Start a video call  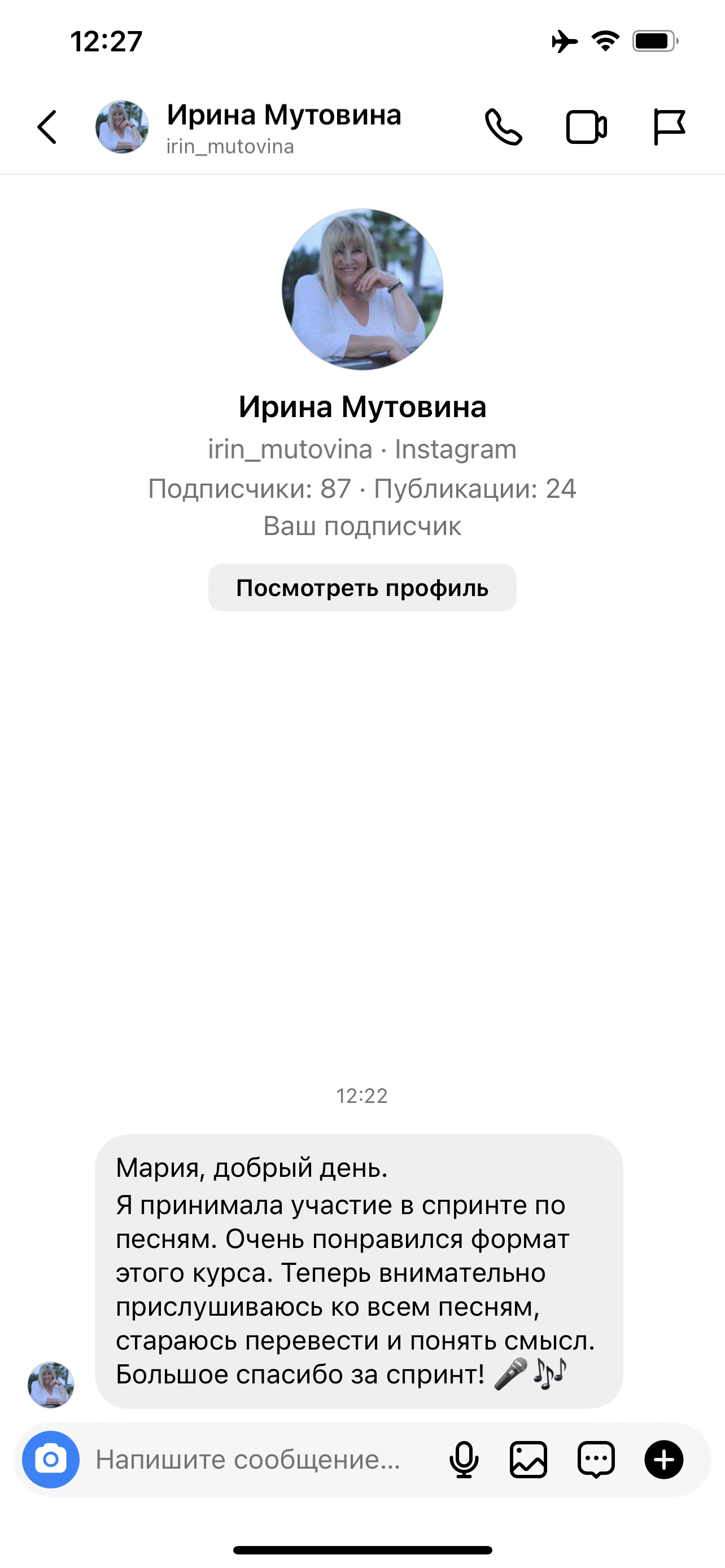coord(586,127)
